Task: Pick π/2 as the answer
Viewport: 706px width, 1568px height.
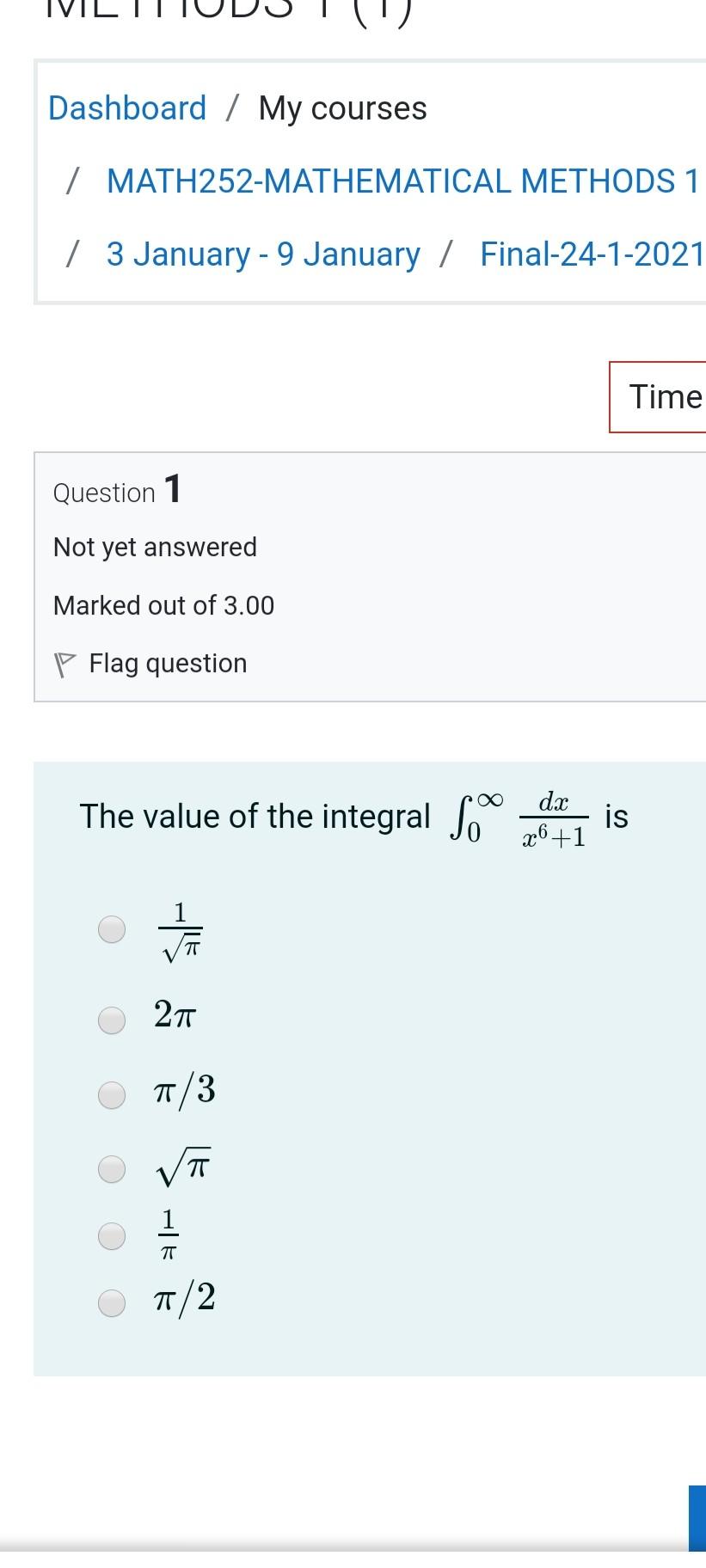Action: point(112,1302)
